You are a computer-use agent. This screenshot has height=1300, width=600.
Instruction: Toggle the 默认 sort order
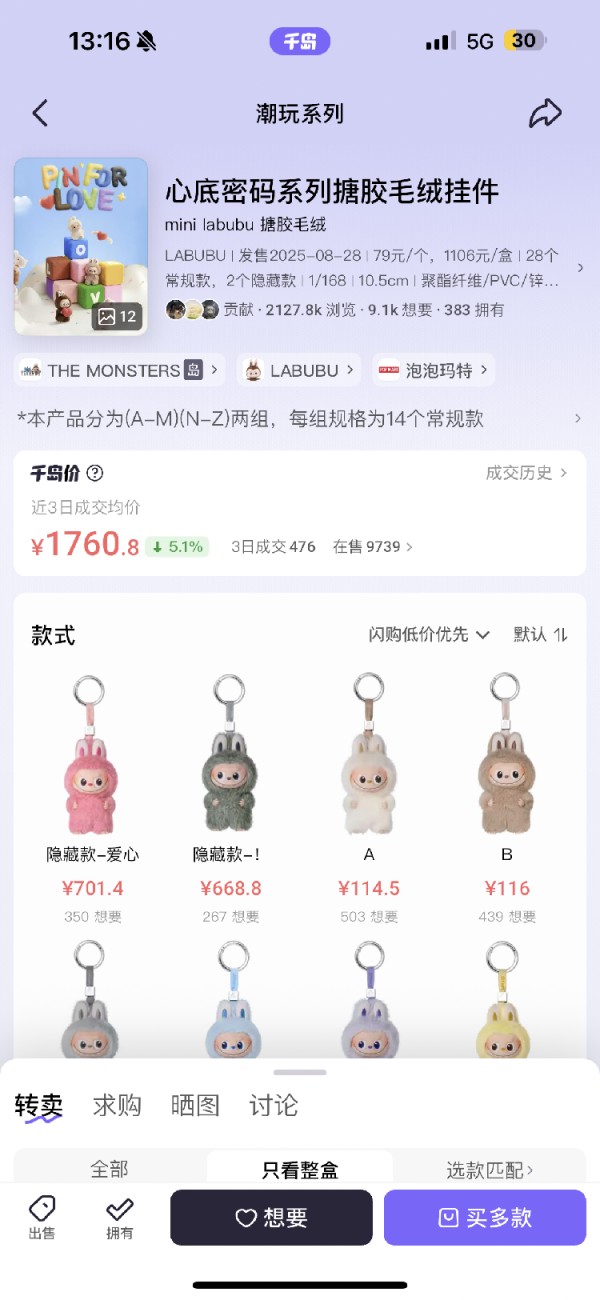click(x=540, y=635)
